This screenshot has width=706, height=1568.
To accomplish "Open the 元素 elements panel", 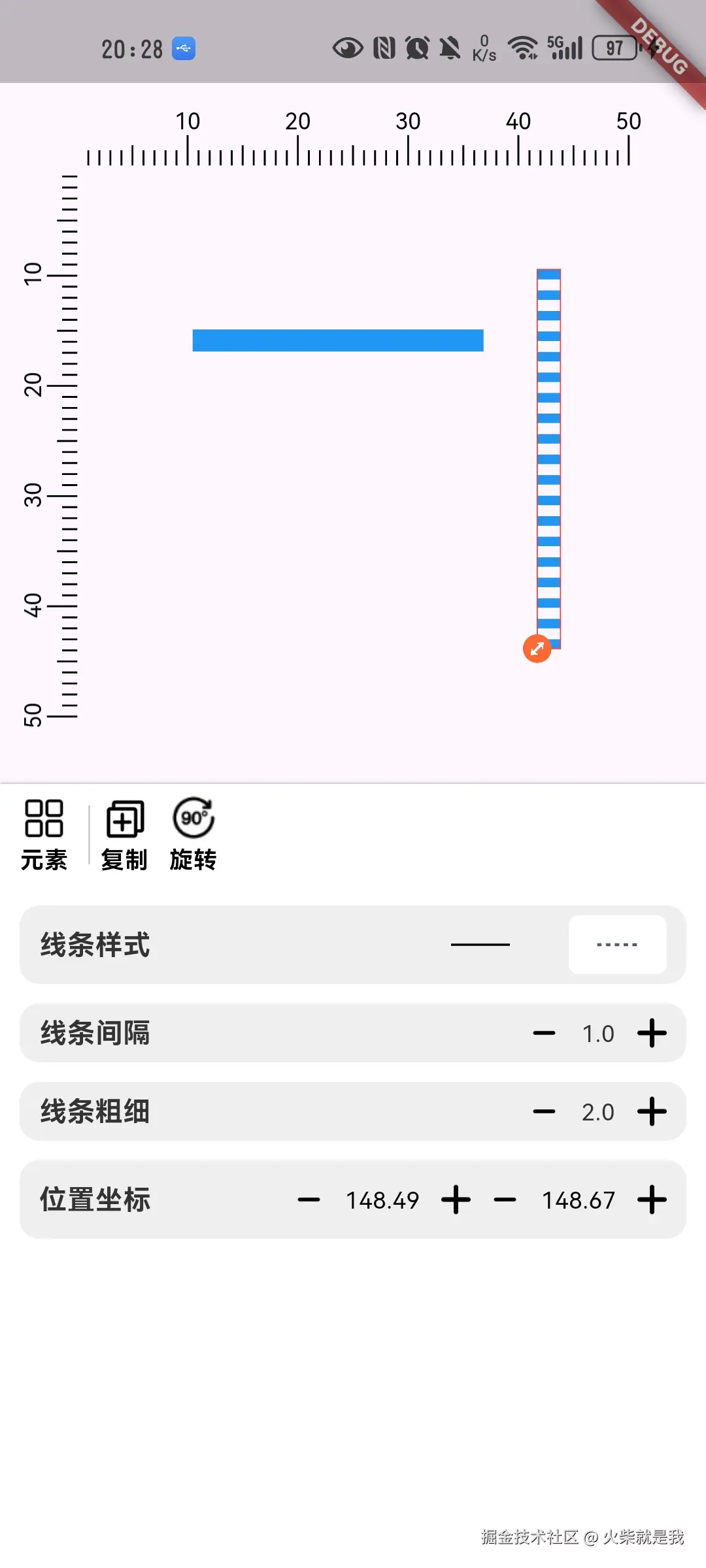I will coord(44,834).
